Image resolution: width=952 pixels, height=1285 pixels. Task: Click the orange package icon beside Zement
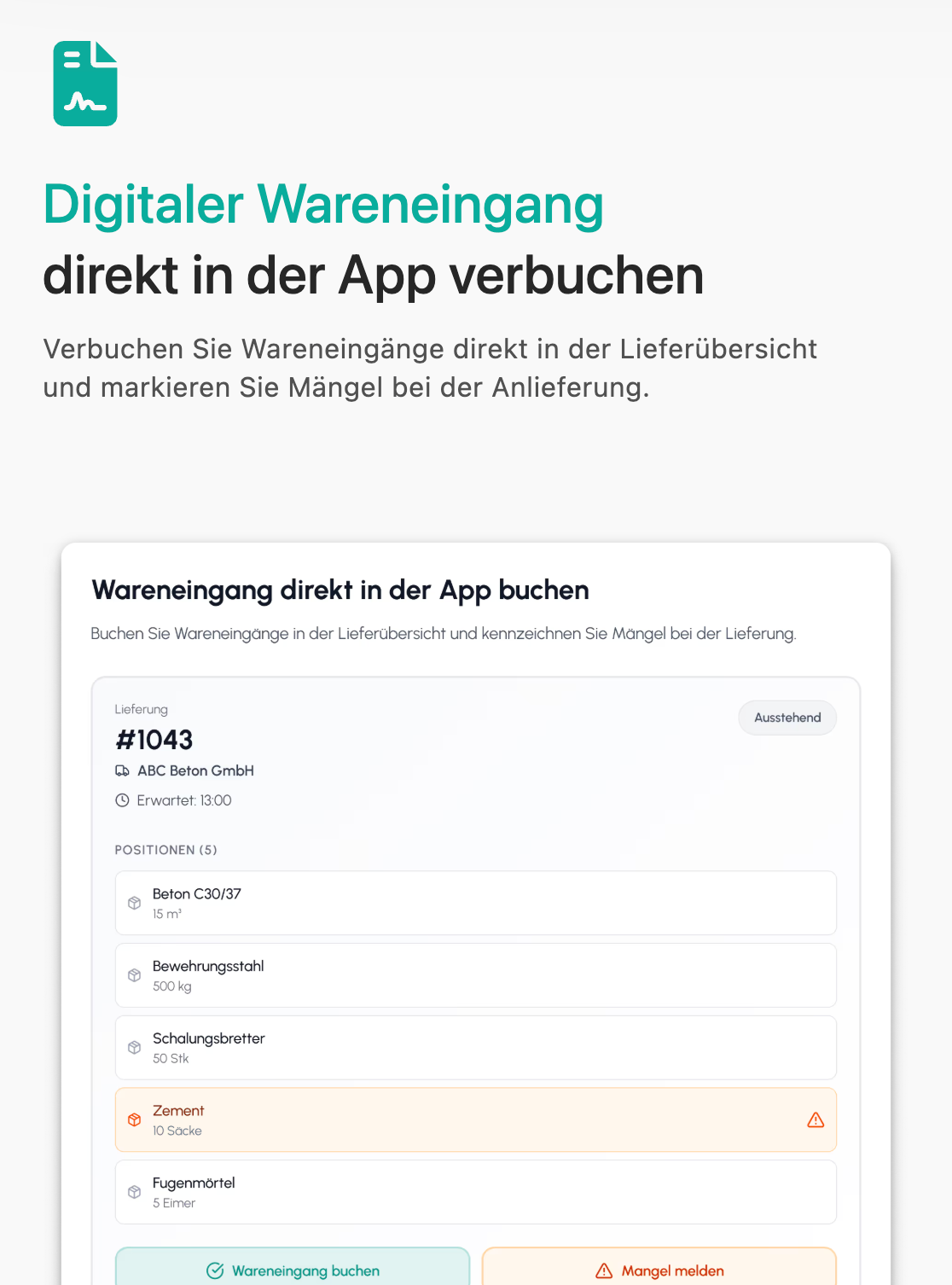134,1119
